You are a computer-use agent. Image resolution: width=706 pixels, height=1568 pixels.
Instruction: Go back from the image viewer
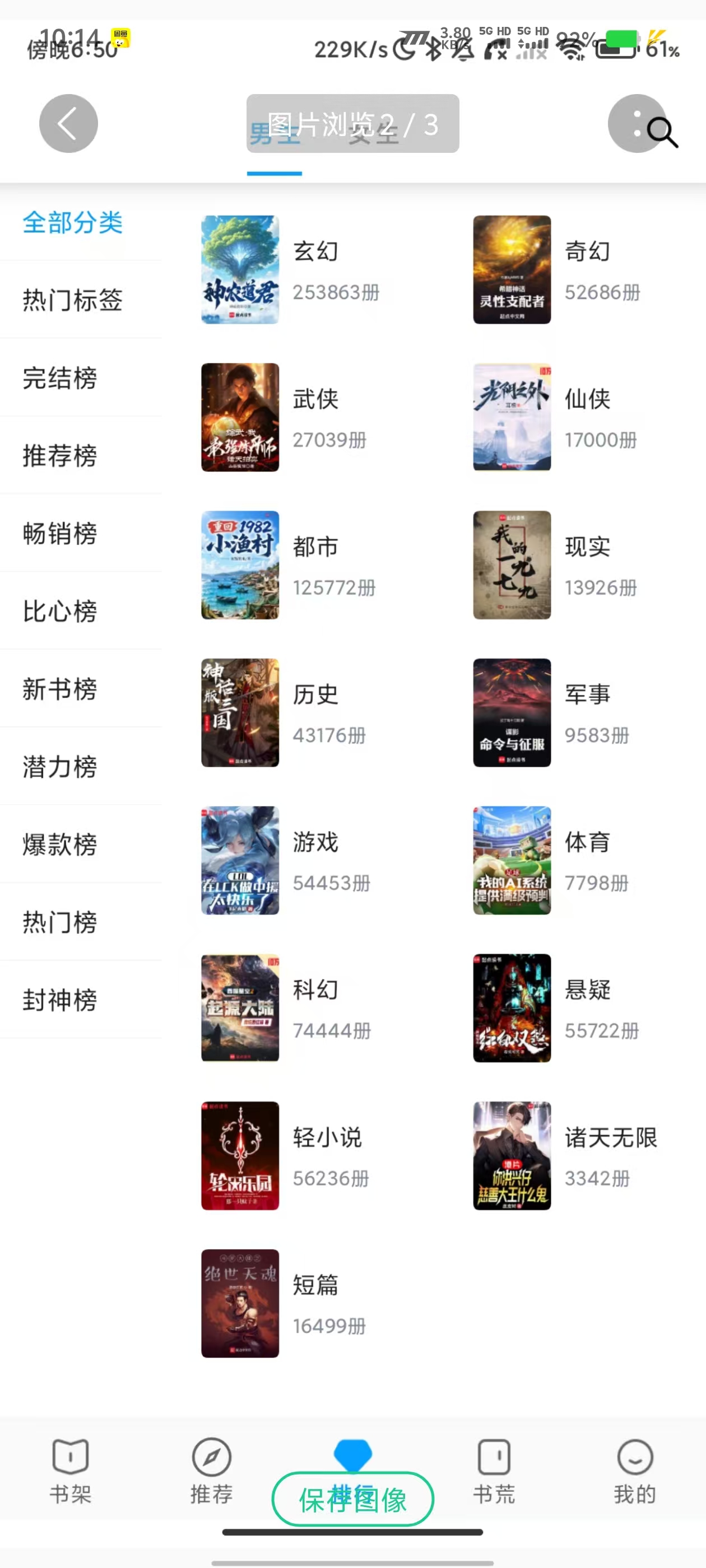click(68, 124)
